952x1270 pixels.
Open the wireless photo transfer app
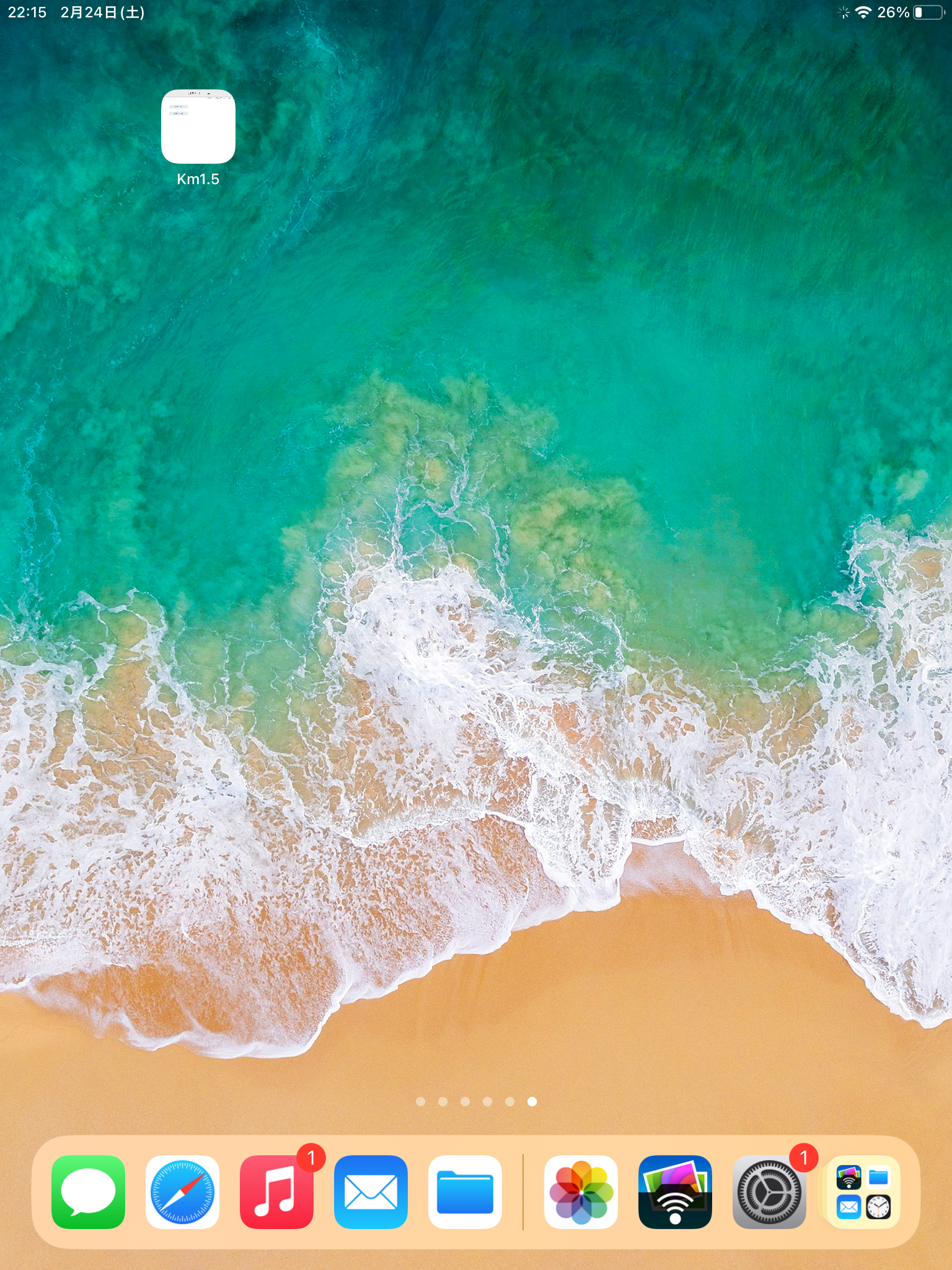click(675, 1191)
